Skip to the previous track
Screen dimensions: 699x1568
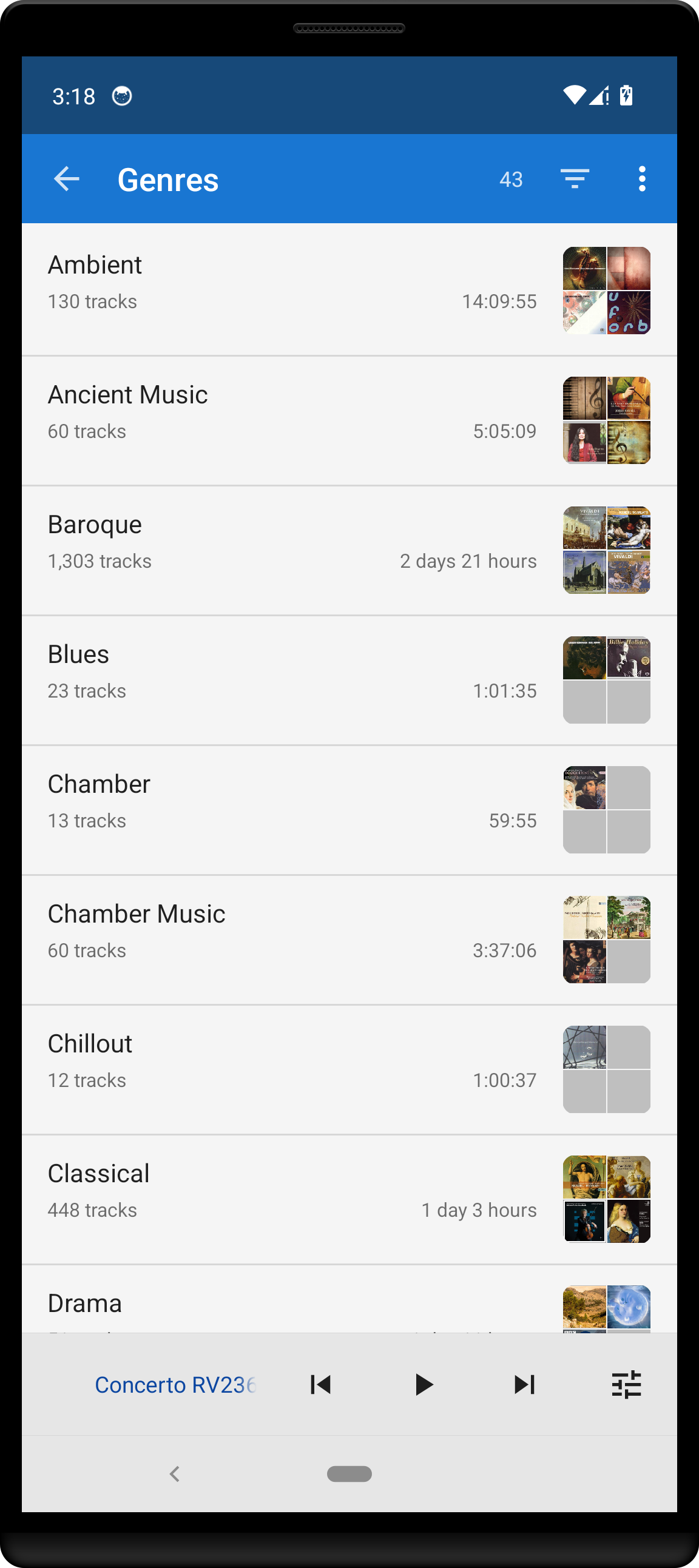pyautogui.click(x=320, y=1385)
